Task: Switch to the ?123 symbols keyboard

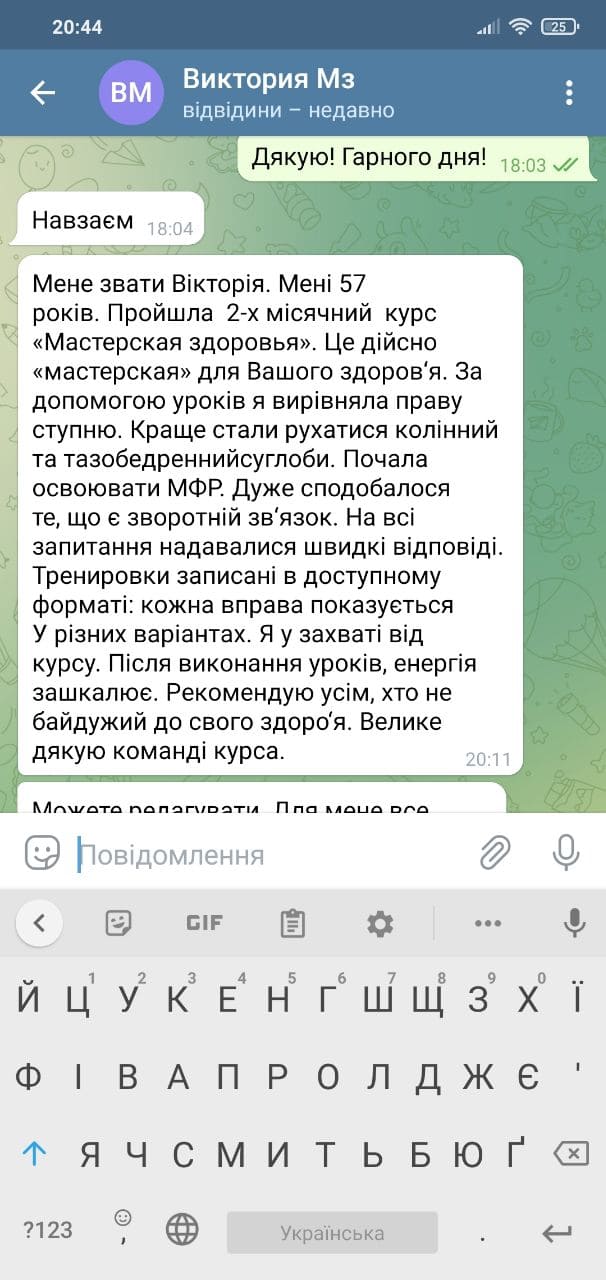Action: coord(48,1229)
